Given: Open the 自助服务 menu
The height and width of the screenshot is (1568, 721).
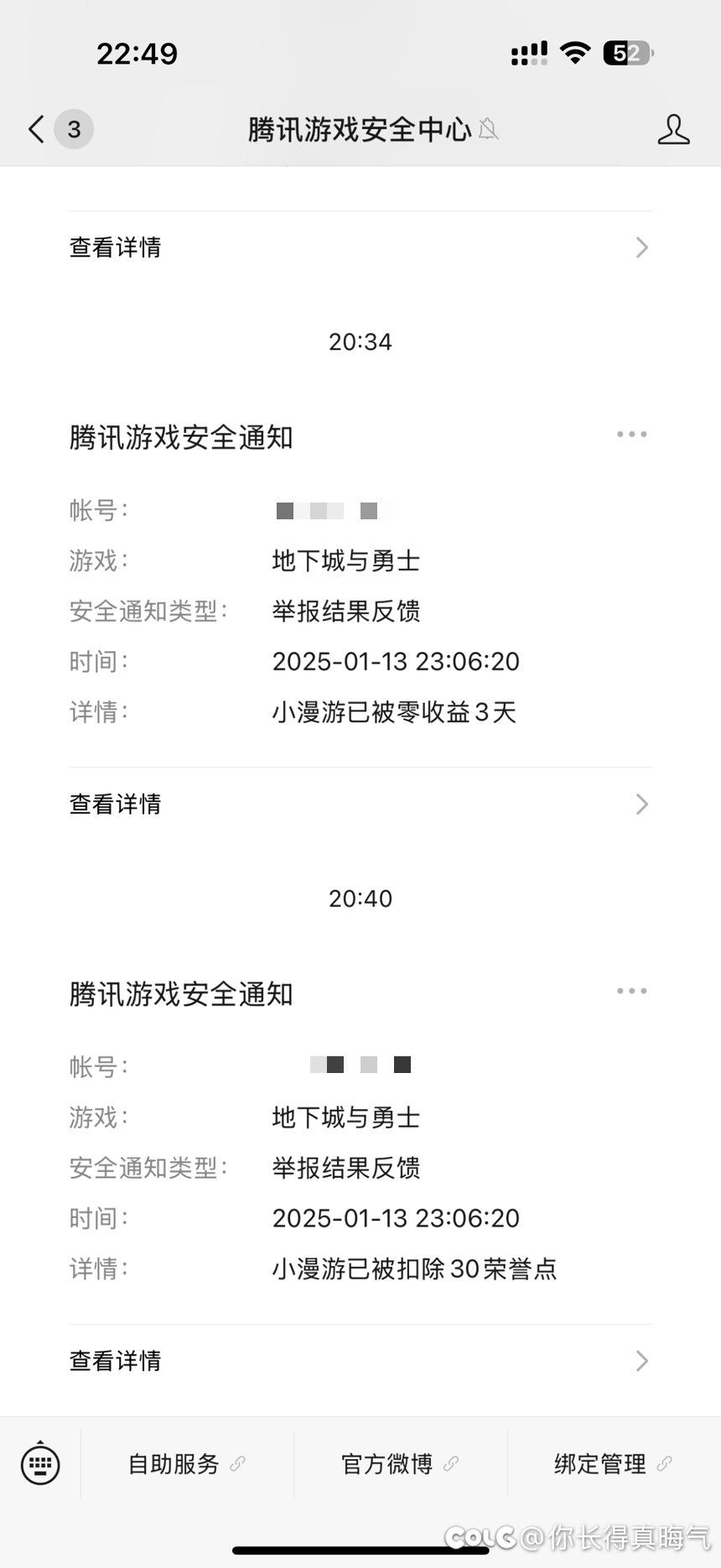Looking at the screenshot, I should (x=187, y=1464).
